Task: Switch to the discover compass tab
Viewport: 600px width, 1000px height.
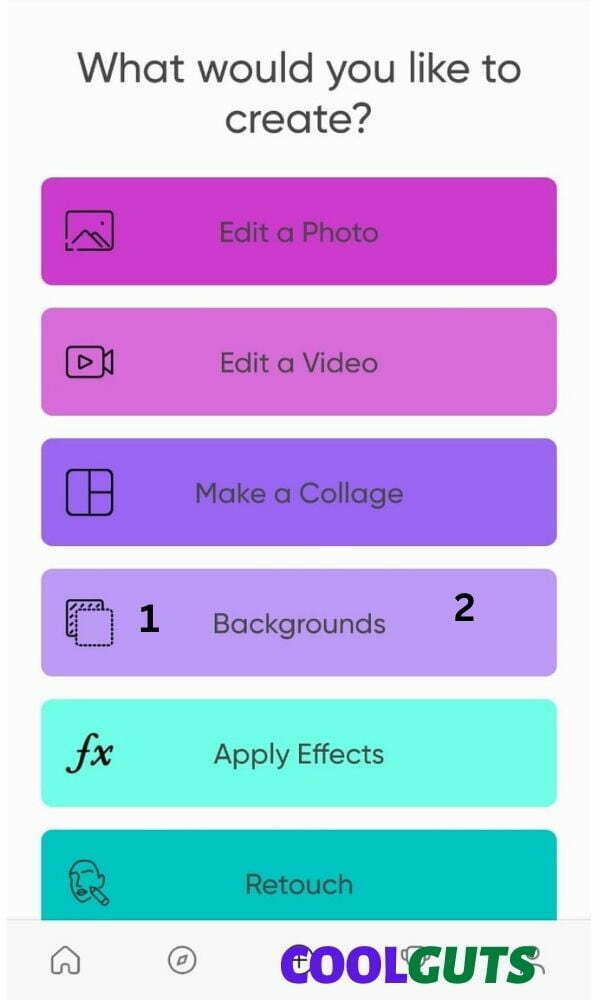Action: 182,960
